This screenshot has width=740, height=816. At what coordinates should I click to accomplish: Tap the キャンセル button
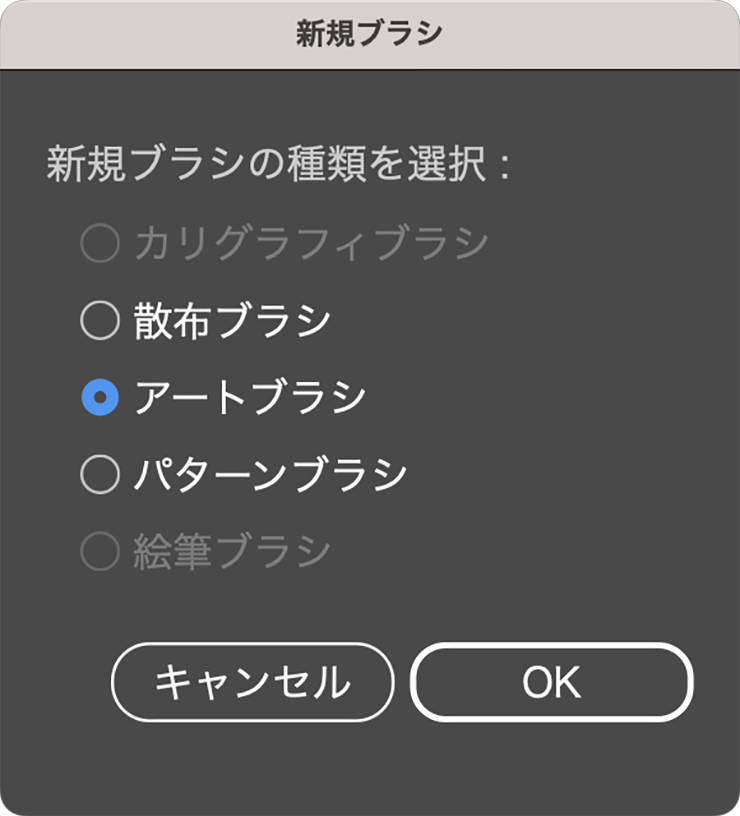point(252,682)
